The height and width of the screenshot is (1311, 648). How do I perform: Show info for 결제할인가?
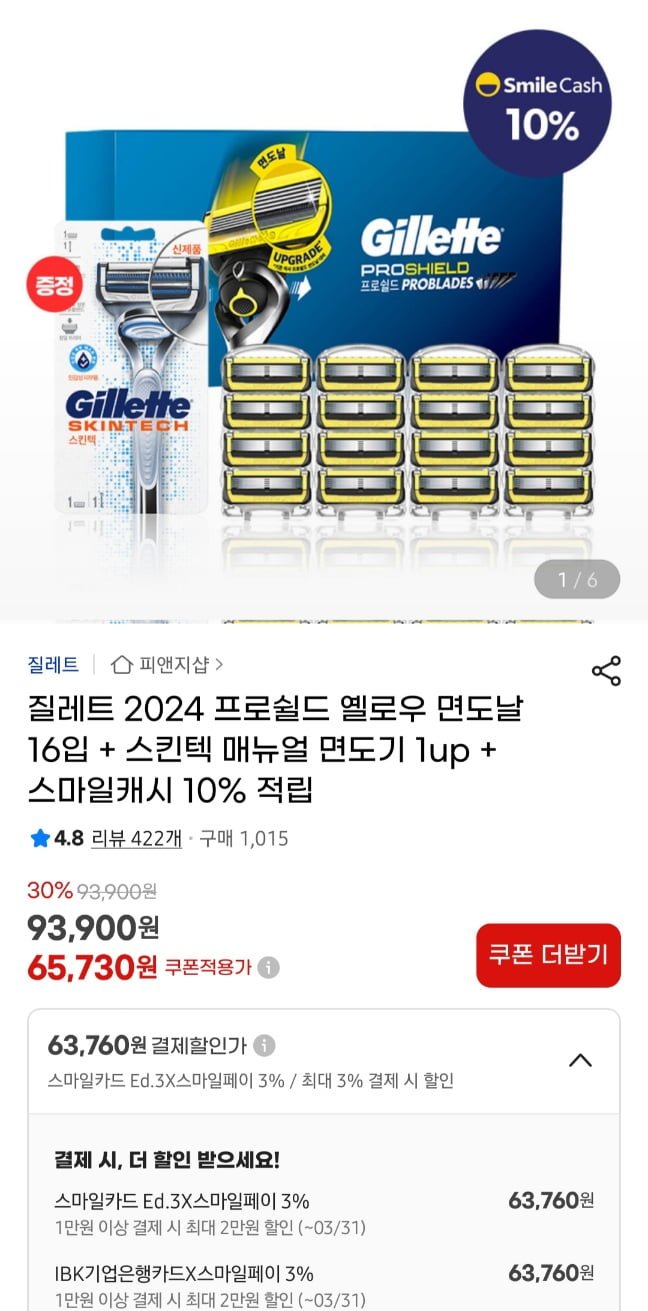[264, 1046]
